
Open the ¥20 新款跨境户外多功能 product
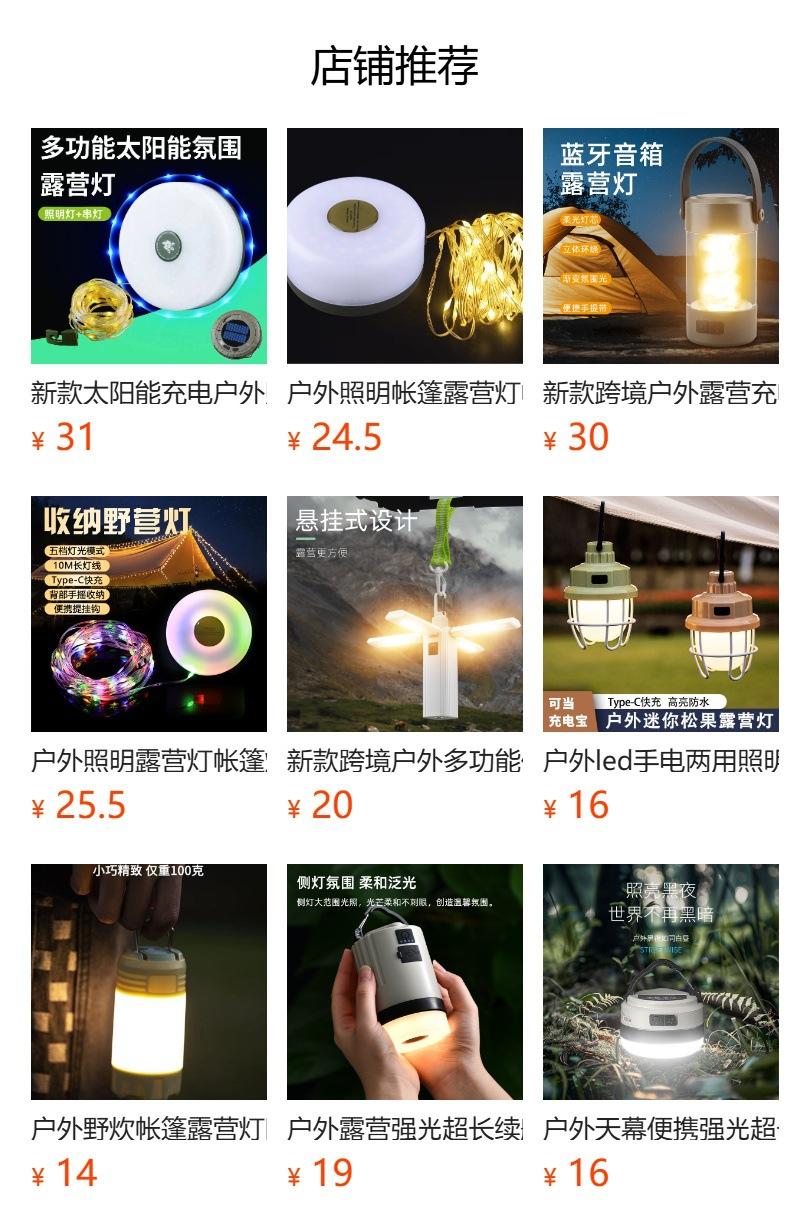point(405,614)
